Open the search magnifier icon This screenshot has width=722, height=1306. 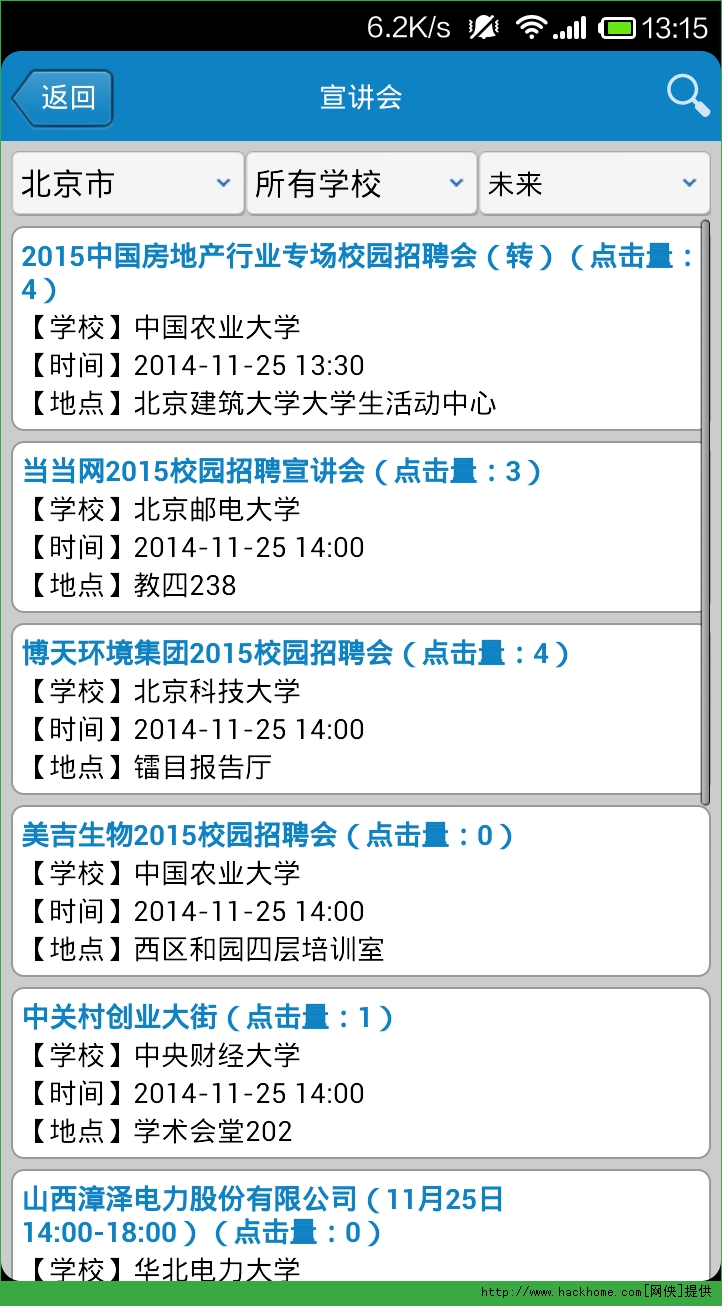(x=687, y=97)
